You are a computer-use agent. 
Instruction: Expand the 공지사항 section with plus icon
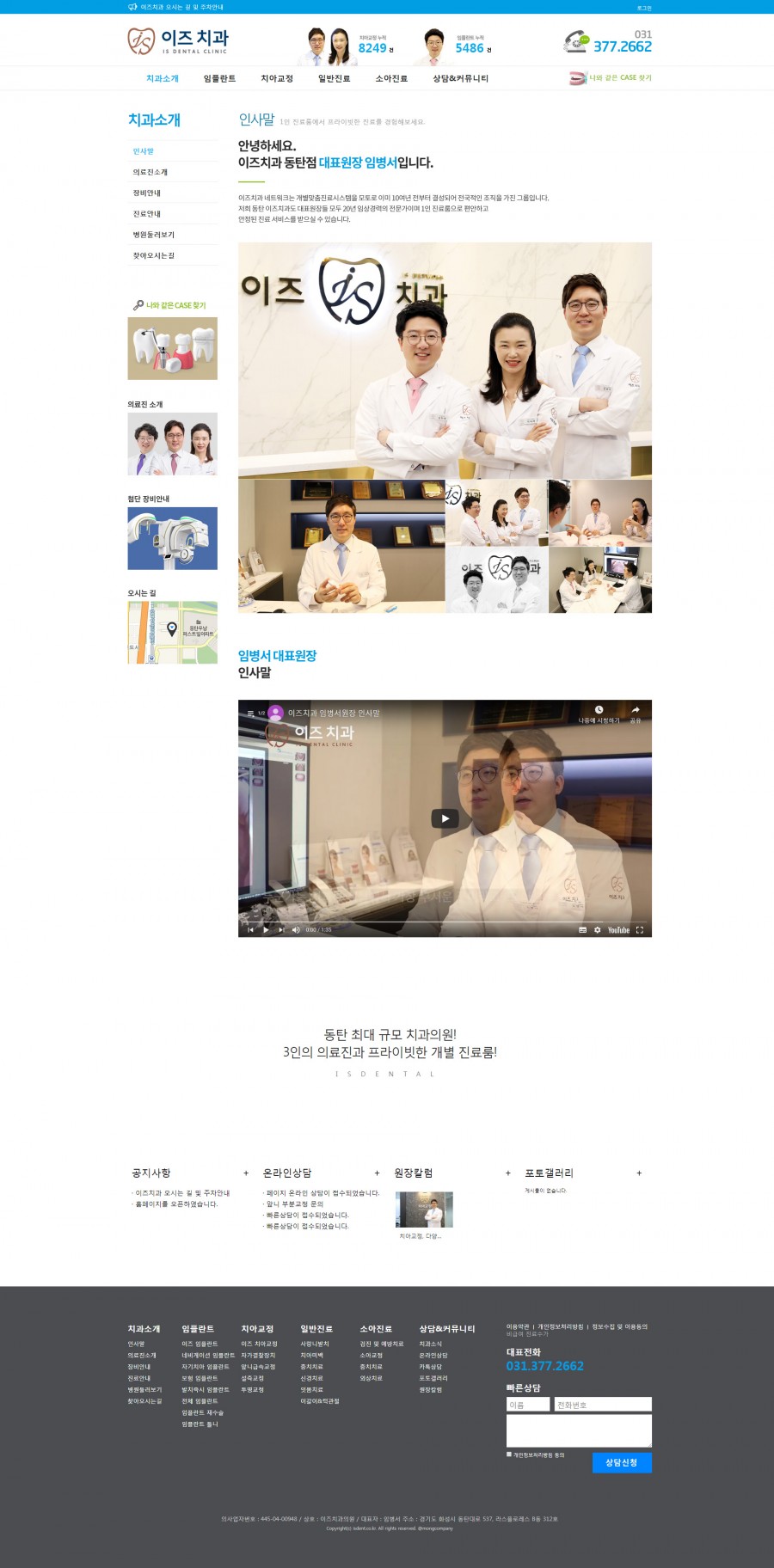pyautogui.click(x=246, y=1173)
